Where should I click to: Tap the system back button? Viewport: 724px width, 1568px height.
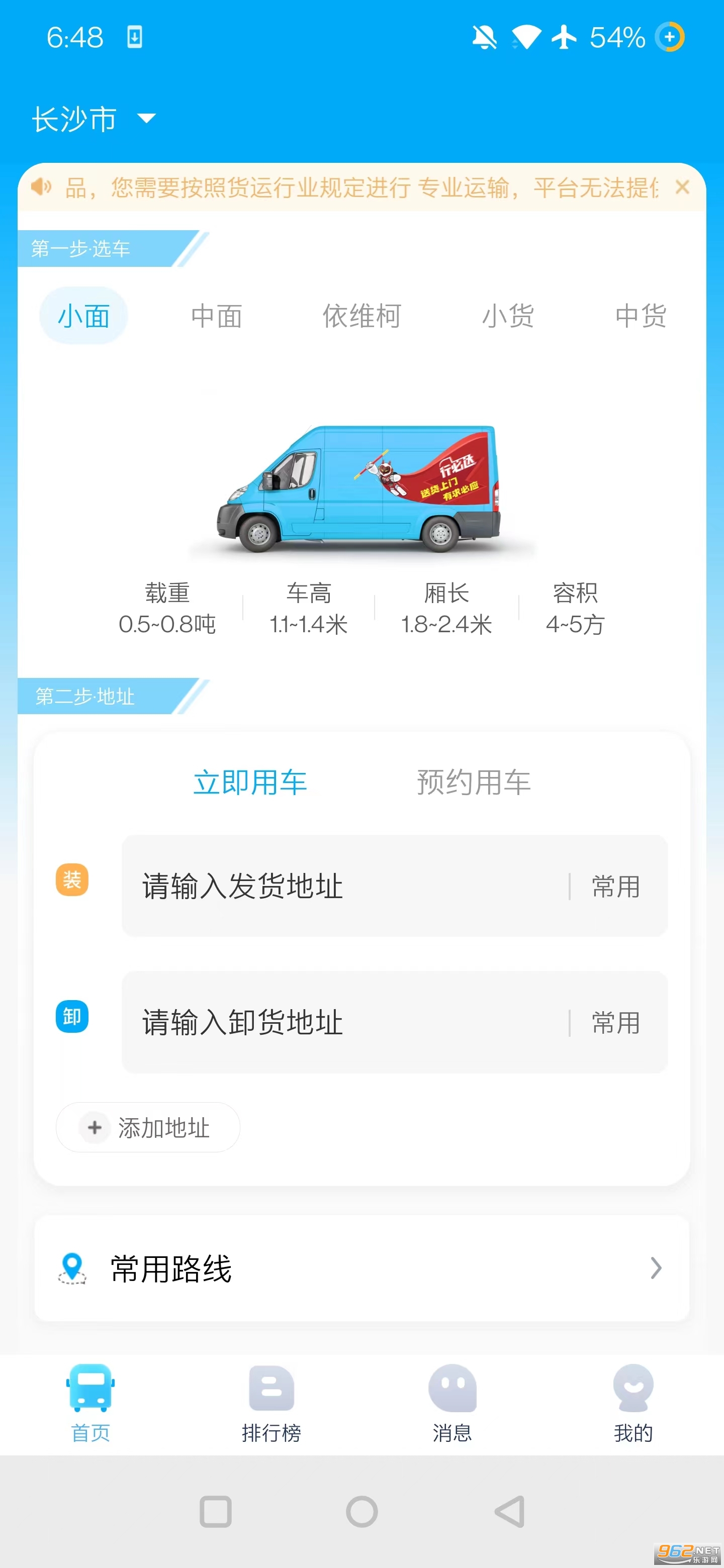point(510,1511)
